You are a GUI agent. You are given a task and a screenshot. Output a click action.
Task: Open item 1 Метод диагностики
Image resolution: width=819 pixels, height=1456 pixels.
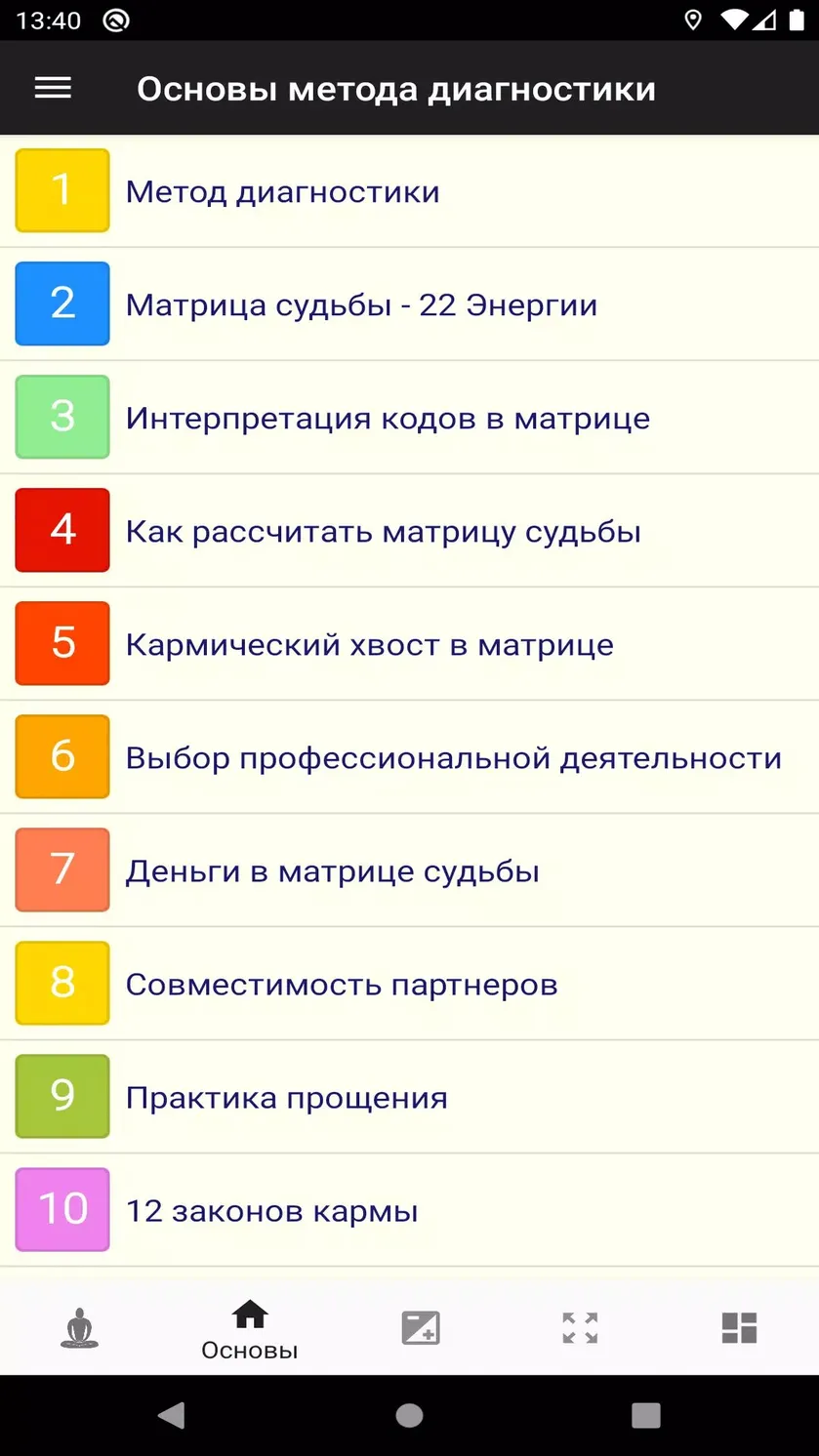(x=409, y=191)
